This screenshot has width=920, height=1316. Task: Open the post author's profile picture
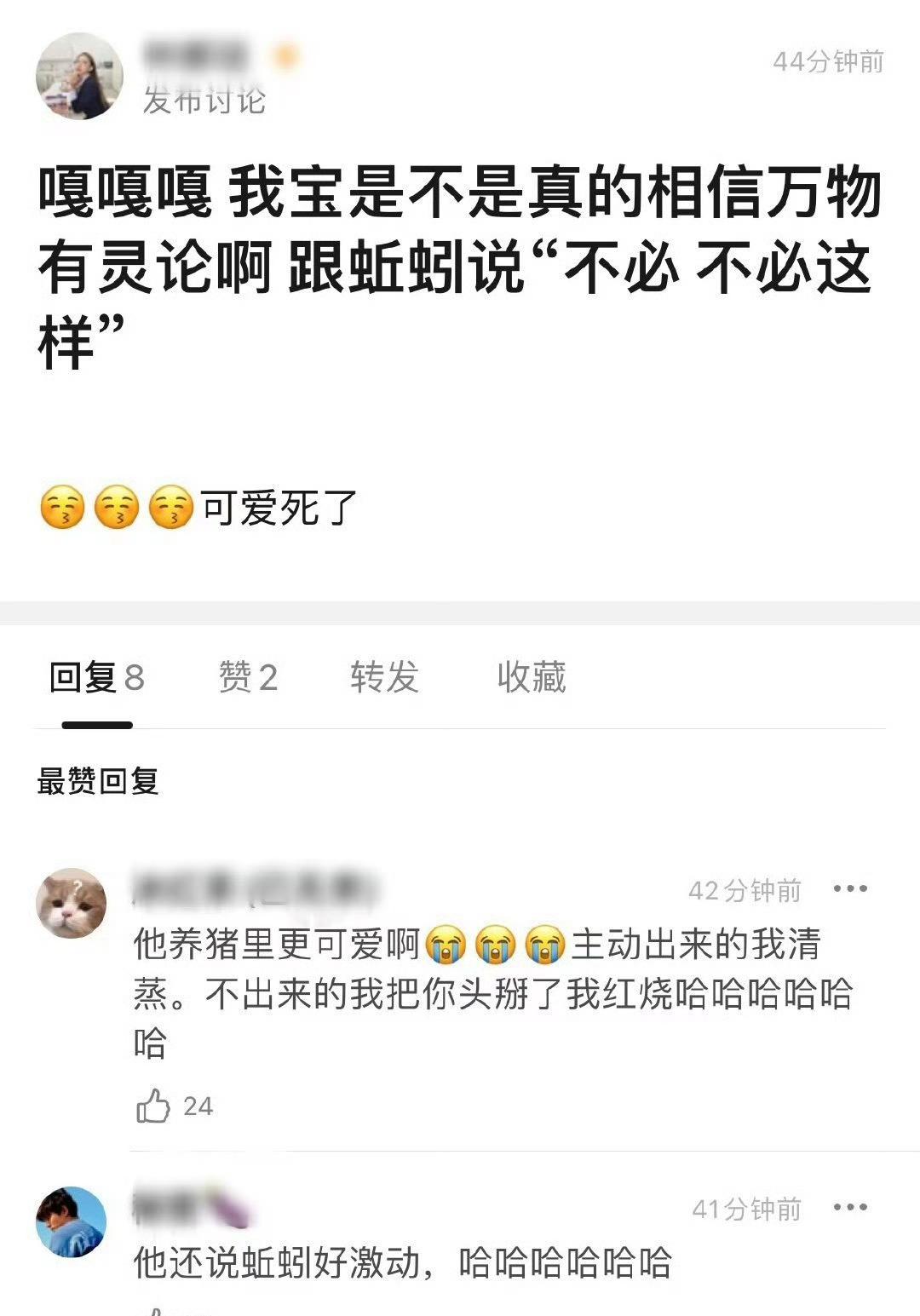(x=78, y=77)
